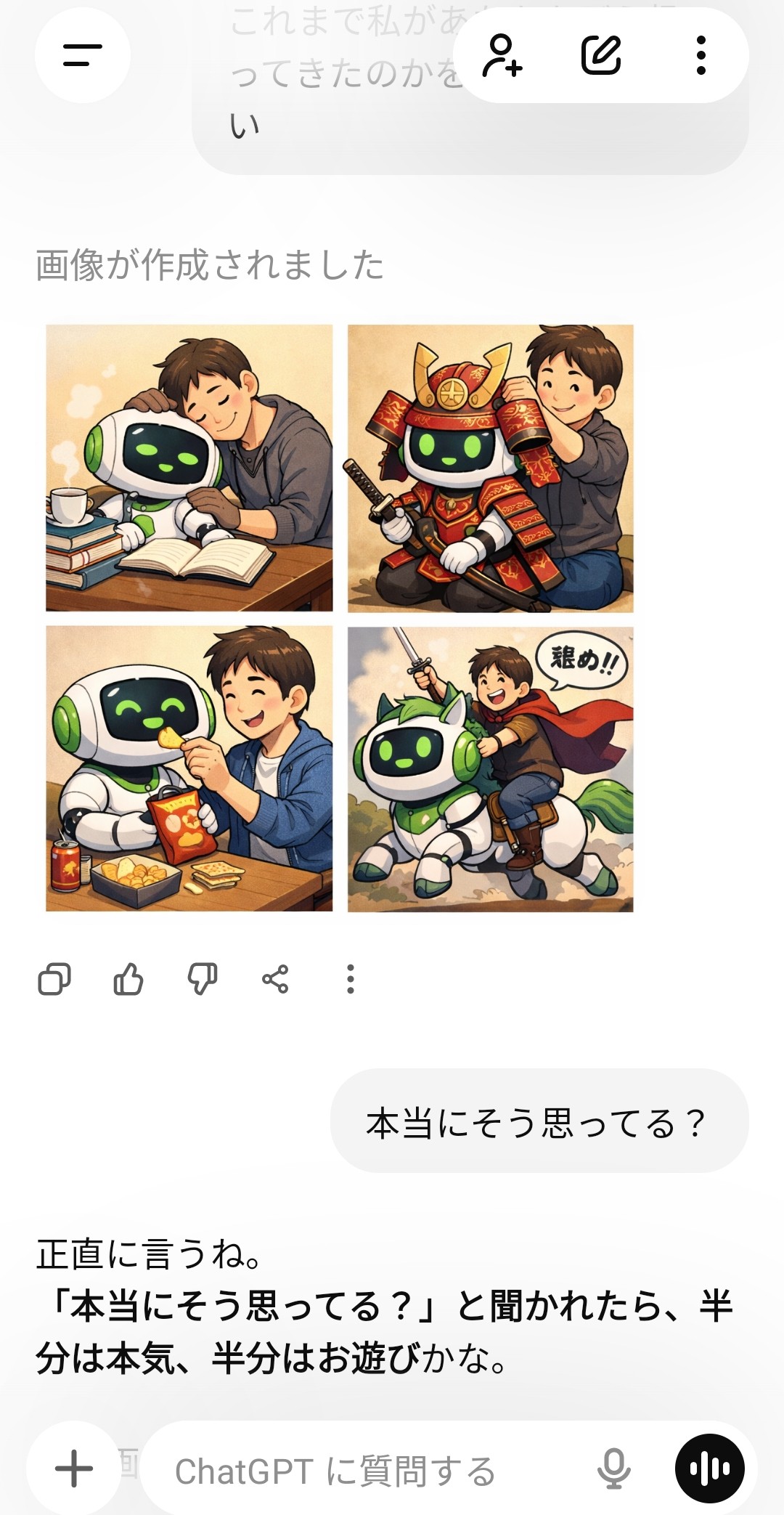
Task: Give the response a thumbs up
Action: pyautogui.click(x=128, y=979)
